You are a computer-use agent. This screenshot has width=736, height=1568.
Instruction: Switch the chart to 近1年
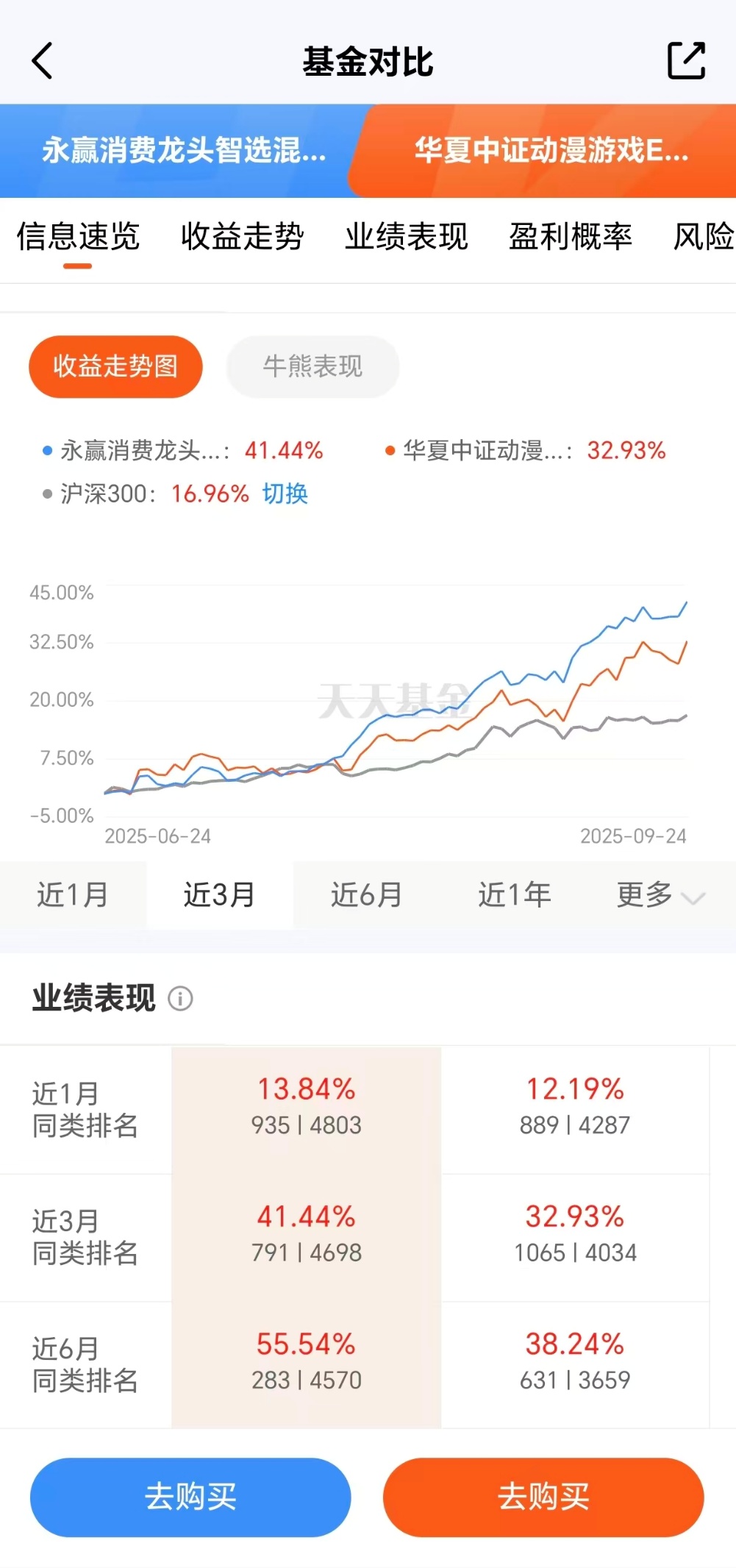[514, 895]
